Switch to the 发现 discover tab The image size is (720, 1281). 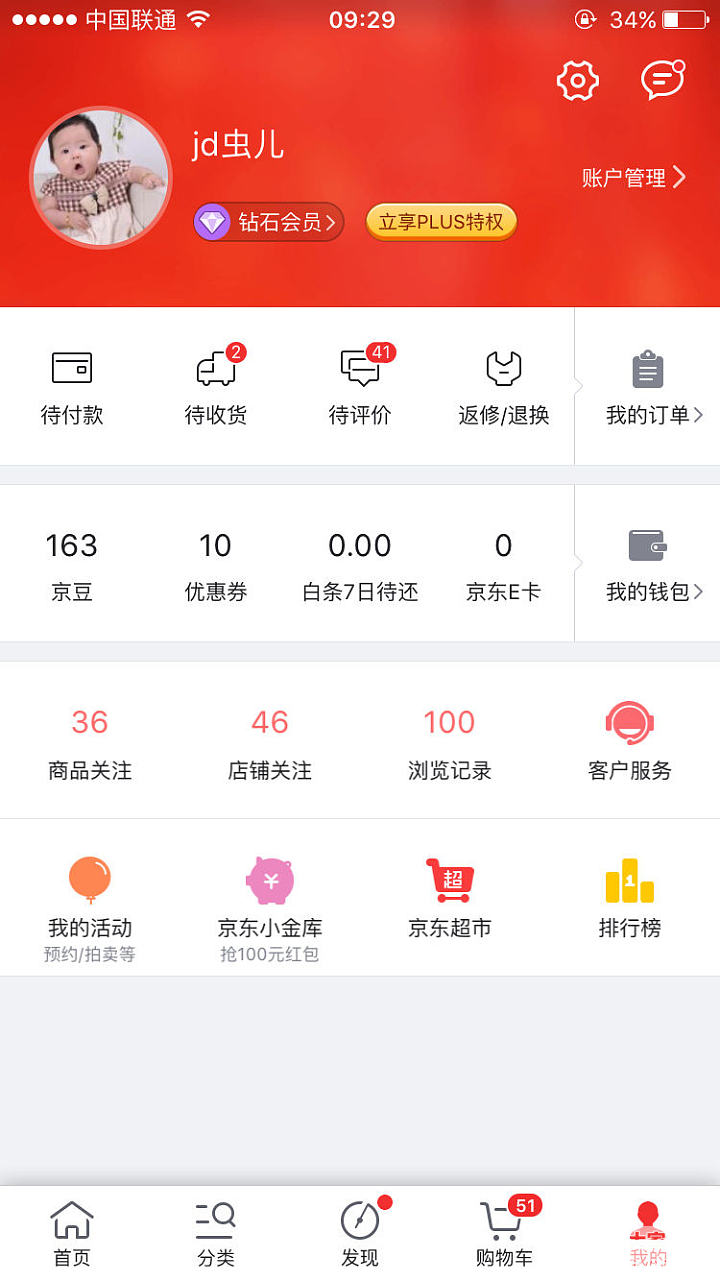(x=360, y=1233)
